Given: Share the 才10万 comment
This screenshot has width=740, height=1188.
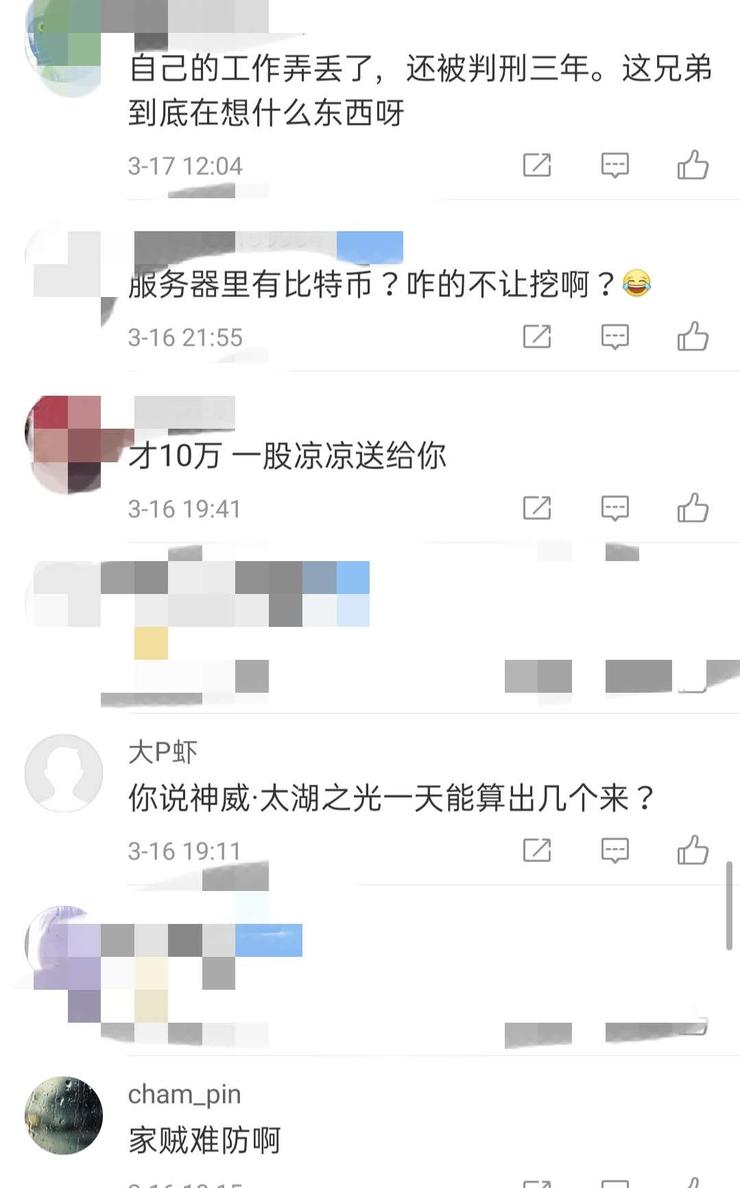Looking at the screenshot, I should [537, 508].
